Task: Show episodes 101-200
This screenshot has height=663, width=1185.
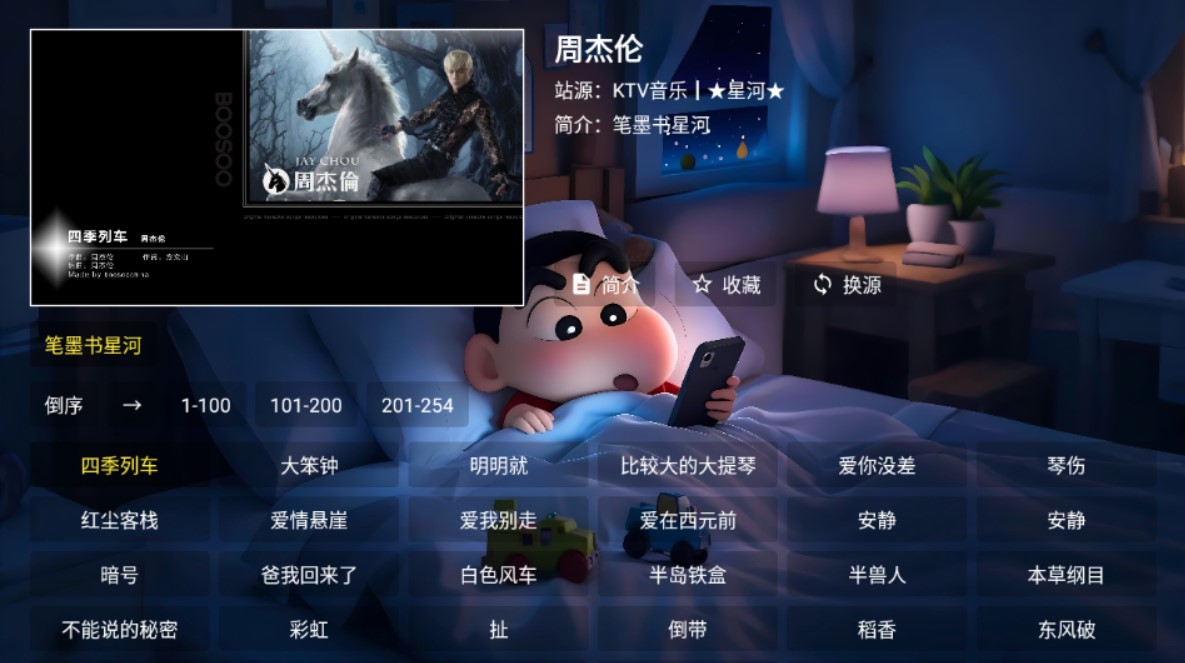Action: (x=306, y=405)
